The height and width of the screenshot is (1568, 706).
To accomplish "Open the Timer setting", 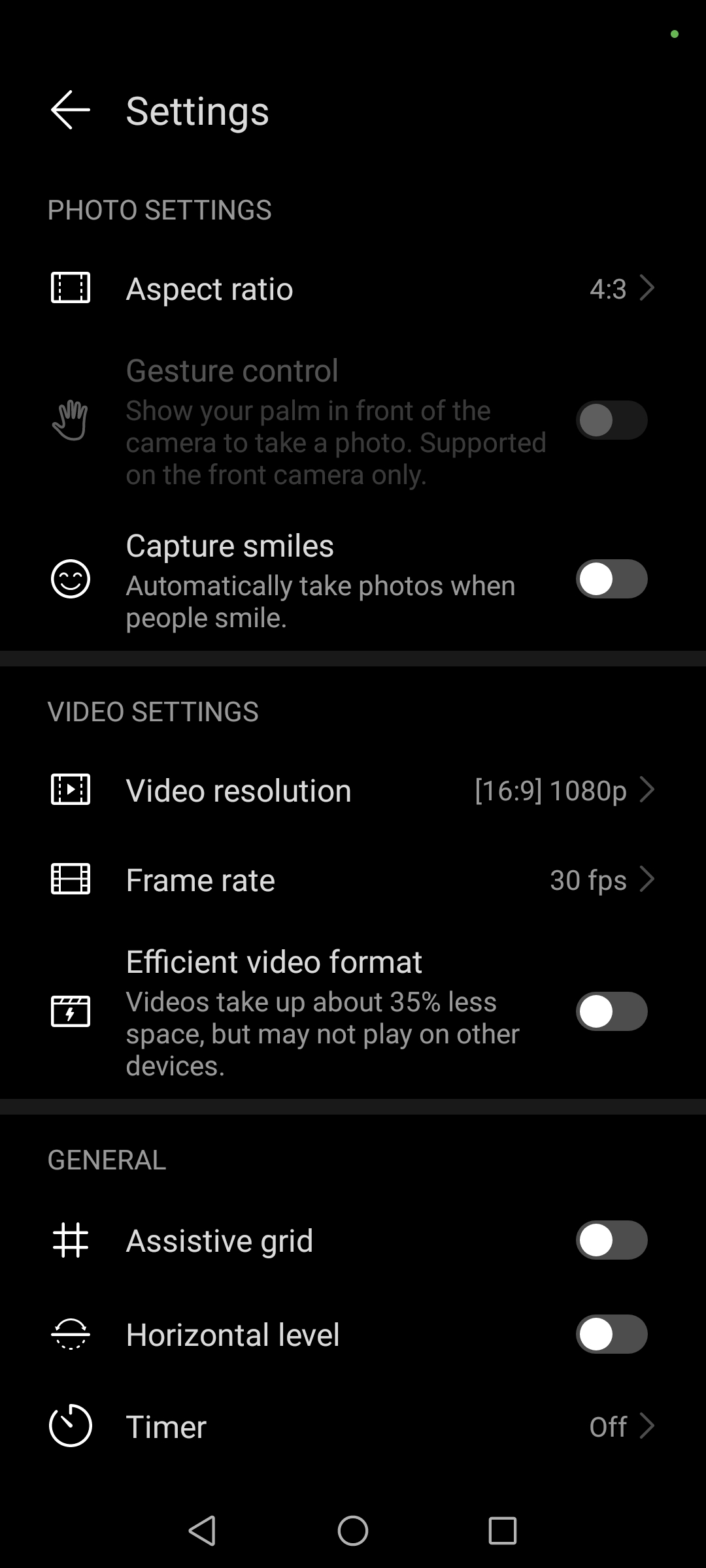I will 353,1426.
